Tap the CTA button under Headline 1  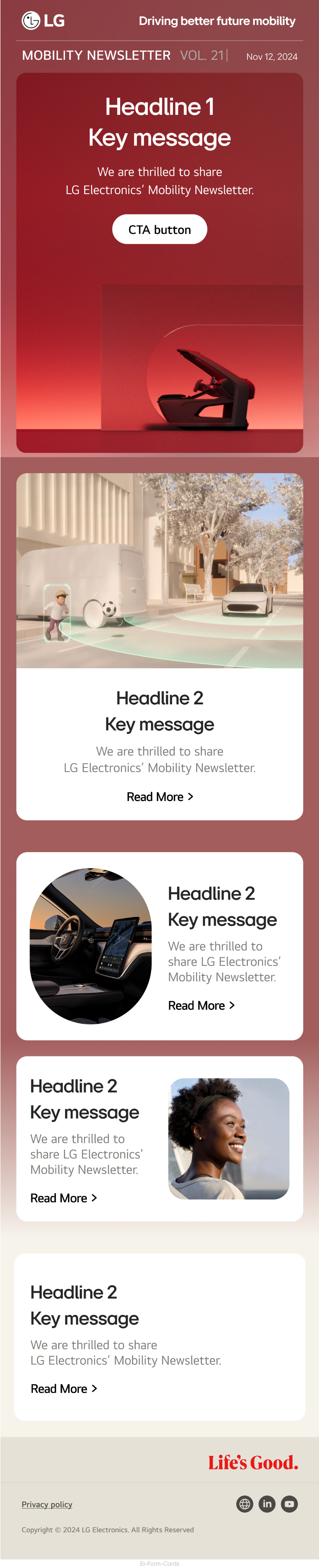[x=159, y=229]
